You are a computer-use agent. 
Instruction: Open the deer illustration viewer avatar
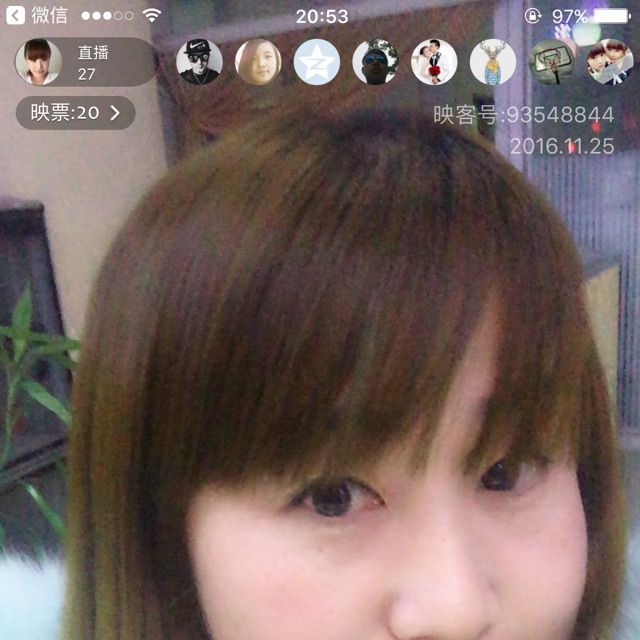(493, 62)
